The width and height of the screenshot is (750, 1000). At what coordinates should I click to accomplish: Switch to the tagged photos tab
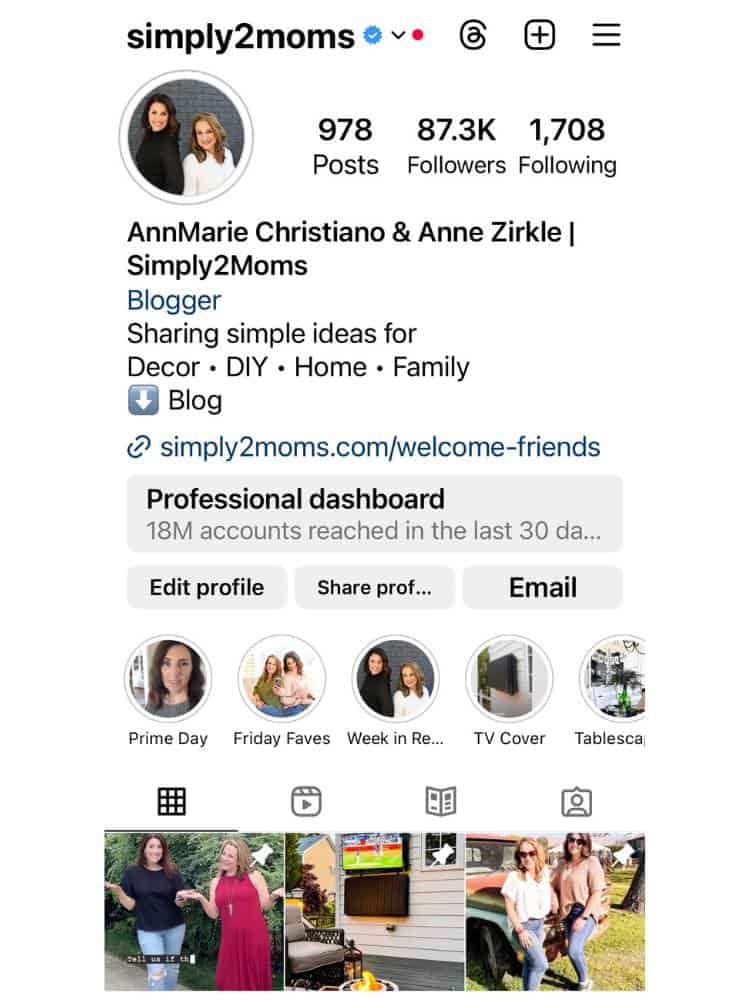tap(576, 801)
